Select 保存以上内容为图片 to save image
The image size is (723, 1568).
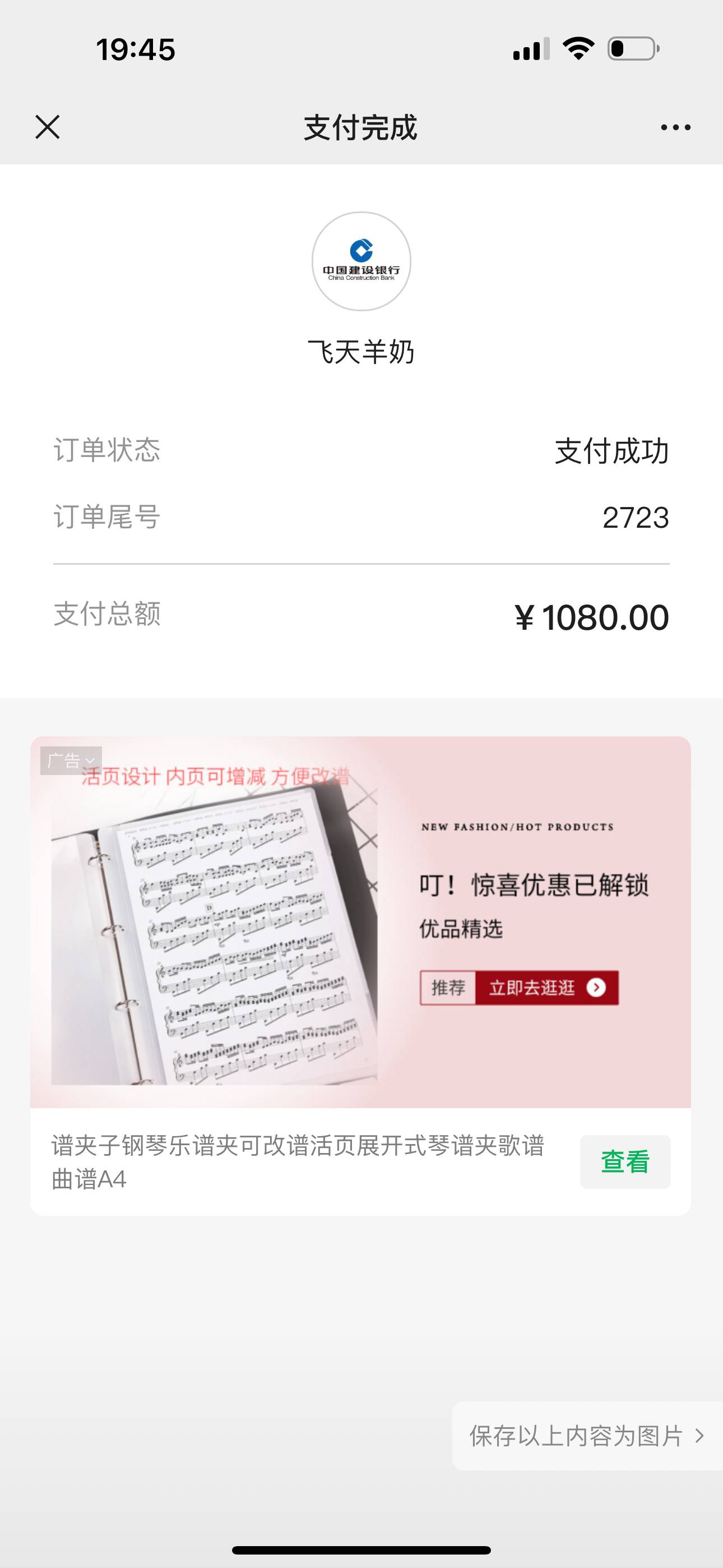point(587,1436)
